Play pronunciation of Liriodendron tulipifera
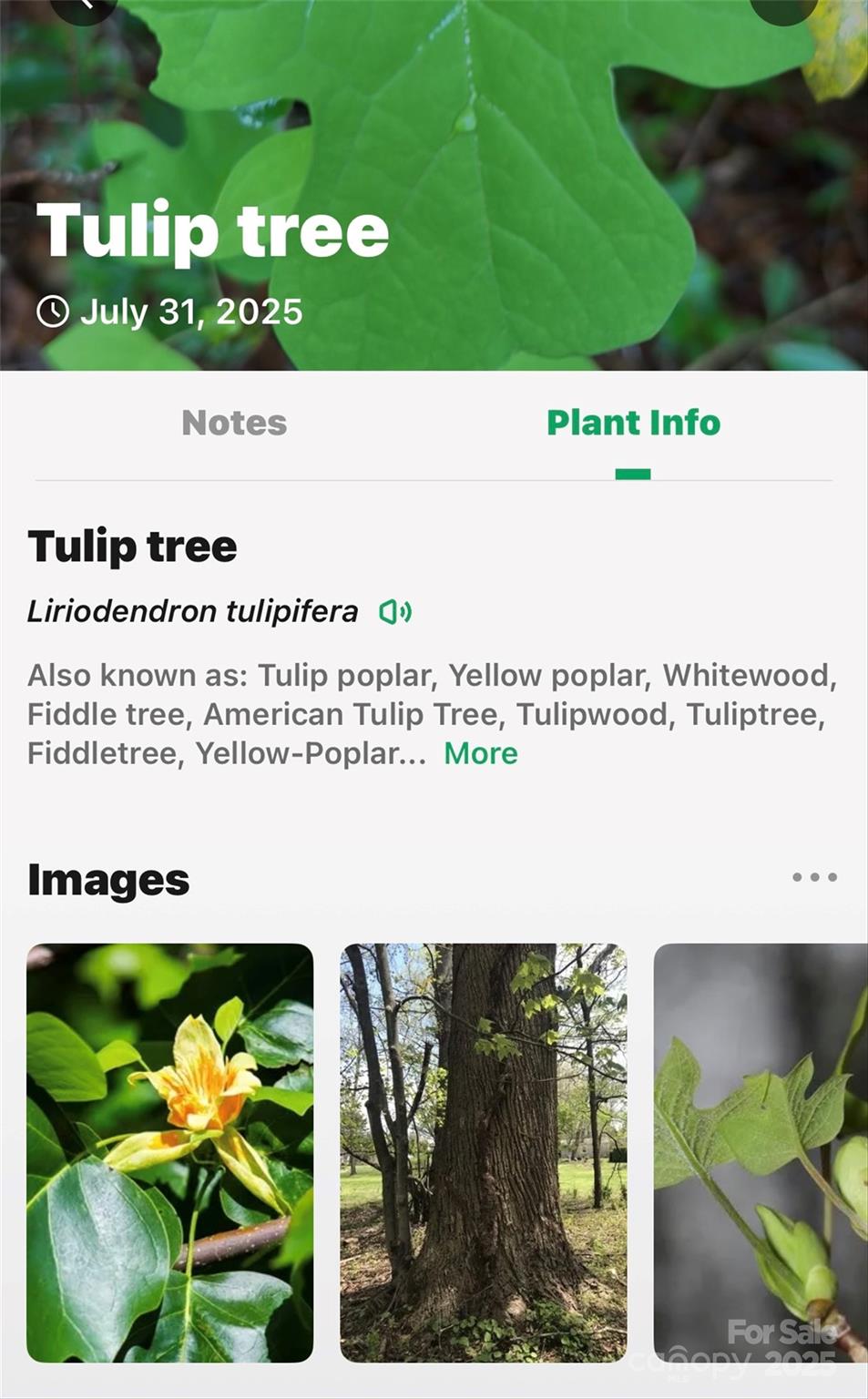The width and height of the screenshot is (868, 1399). [x=395, y=612]
